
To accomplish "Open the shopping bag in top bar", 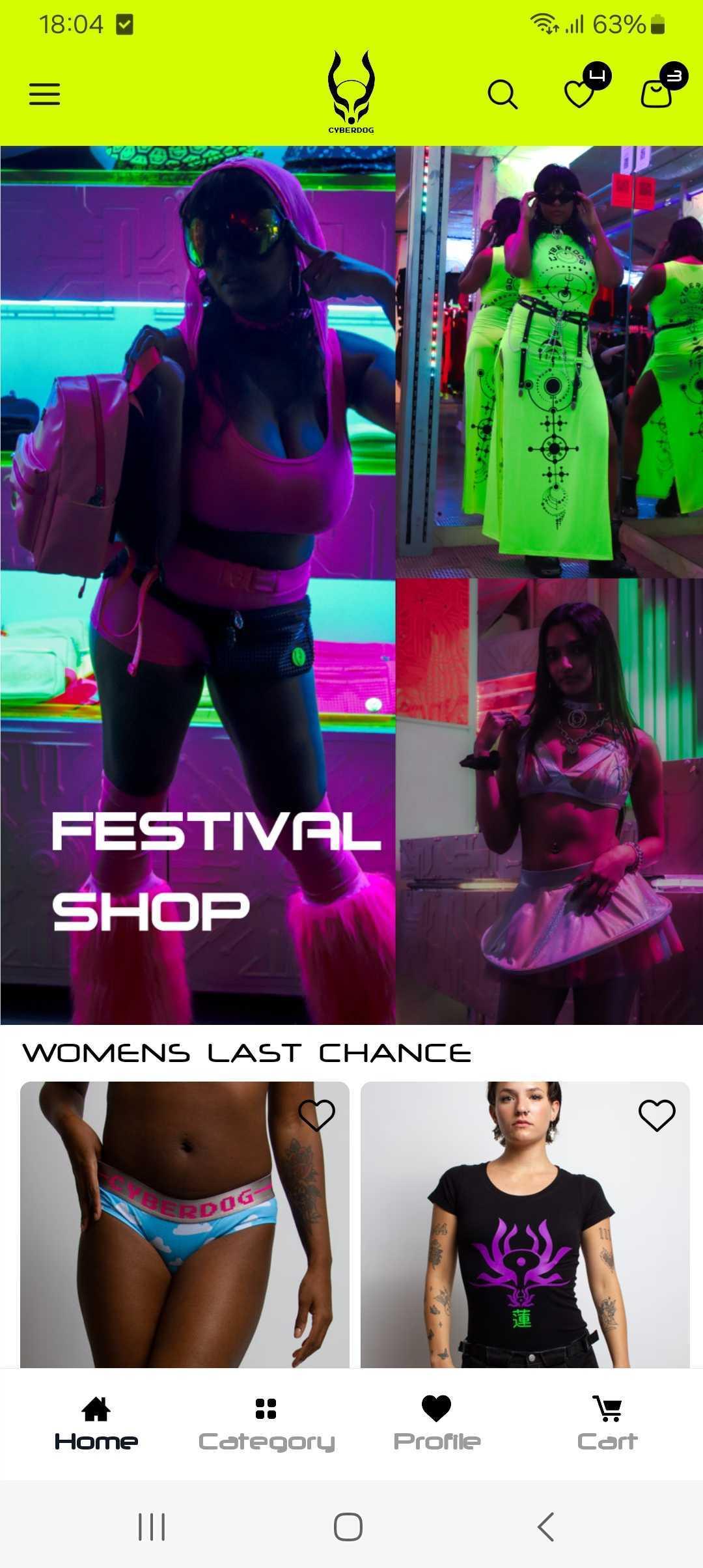I will (657, 93).
